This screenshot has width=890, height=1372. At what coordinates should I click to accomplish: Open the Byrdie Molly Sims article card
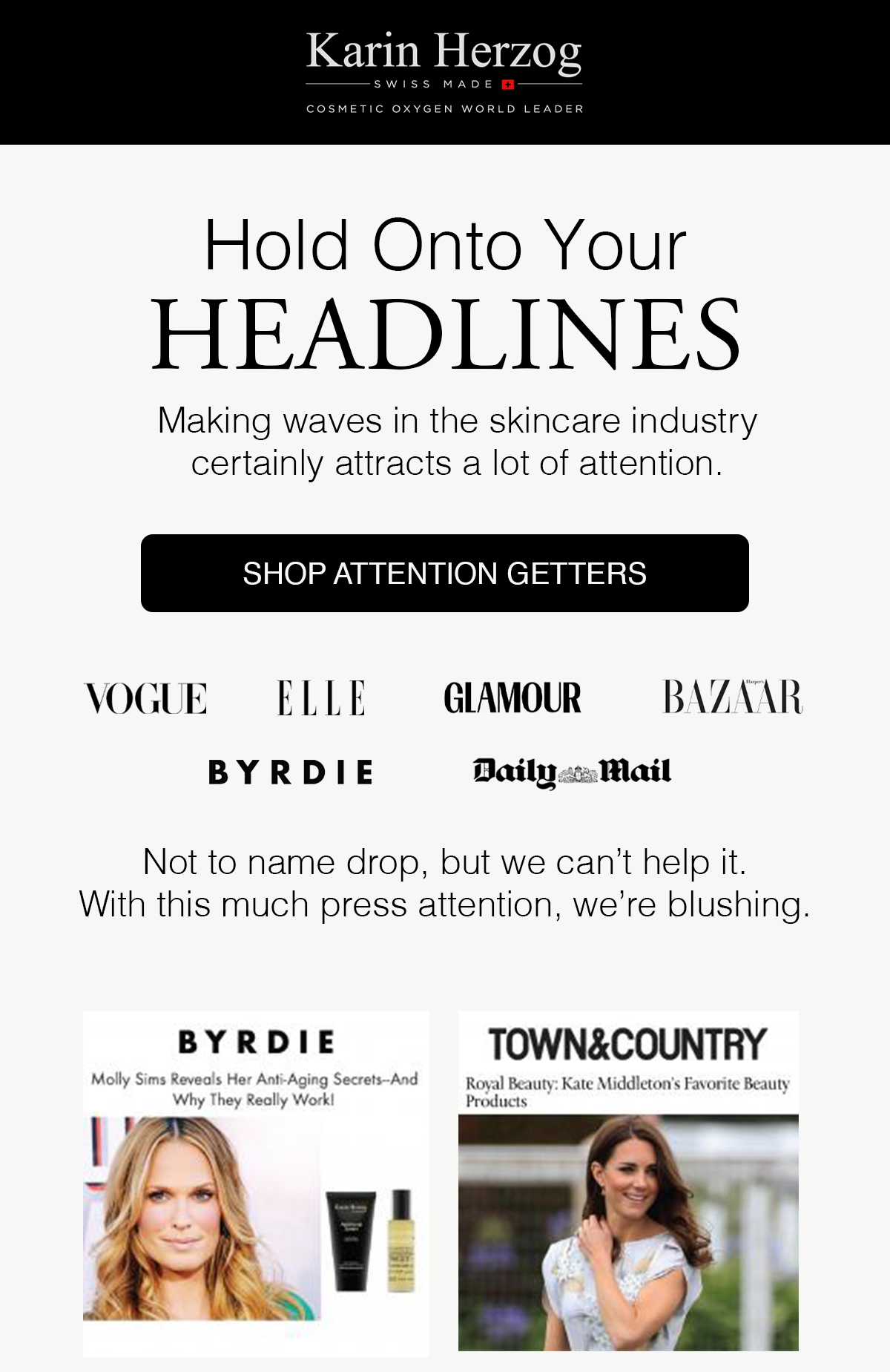pyautogui.click(x=256, y=1183)
